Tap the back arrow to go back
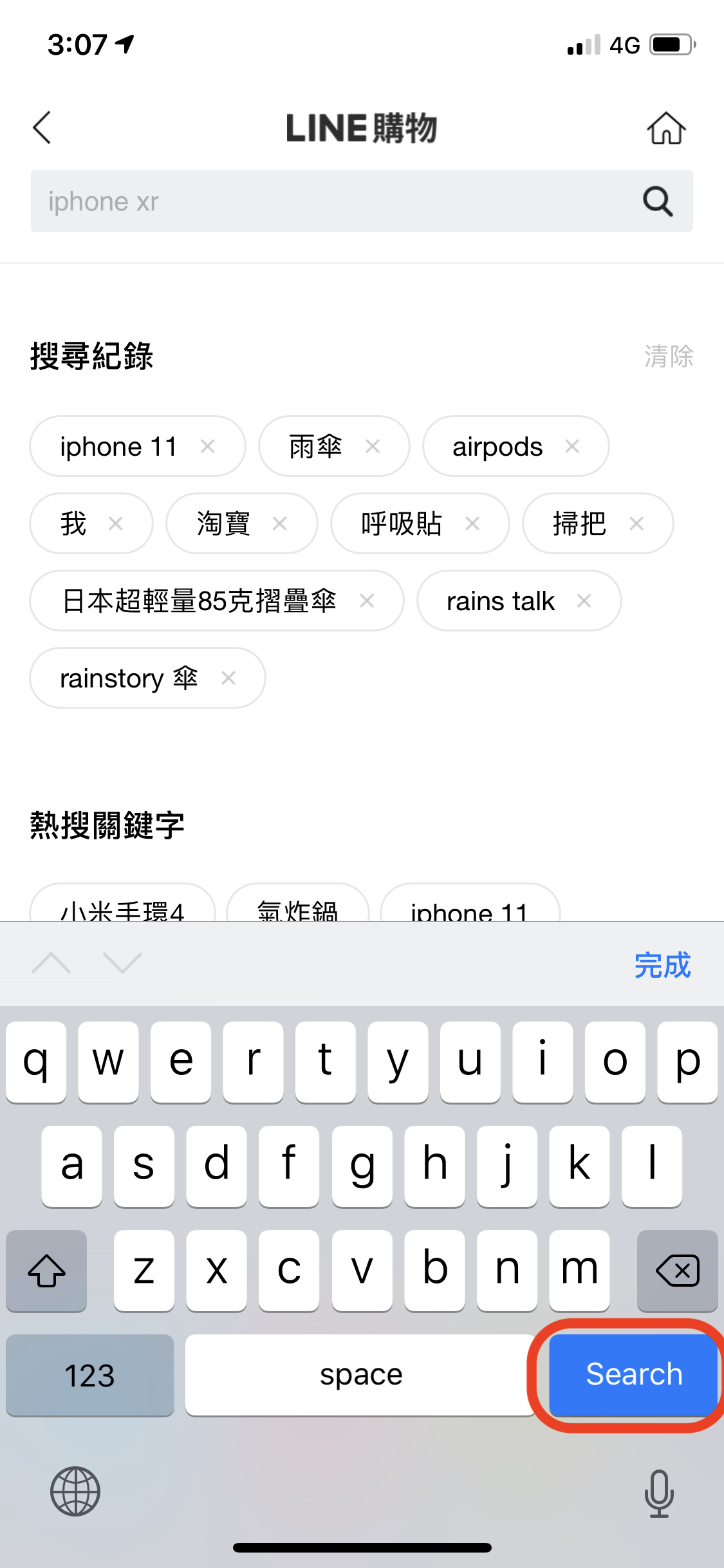724x1568 pixels. [x=41, y=127]
